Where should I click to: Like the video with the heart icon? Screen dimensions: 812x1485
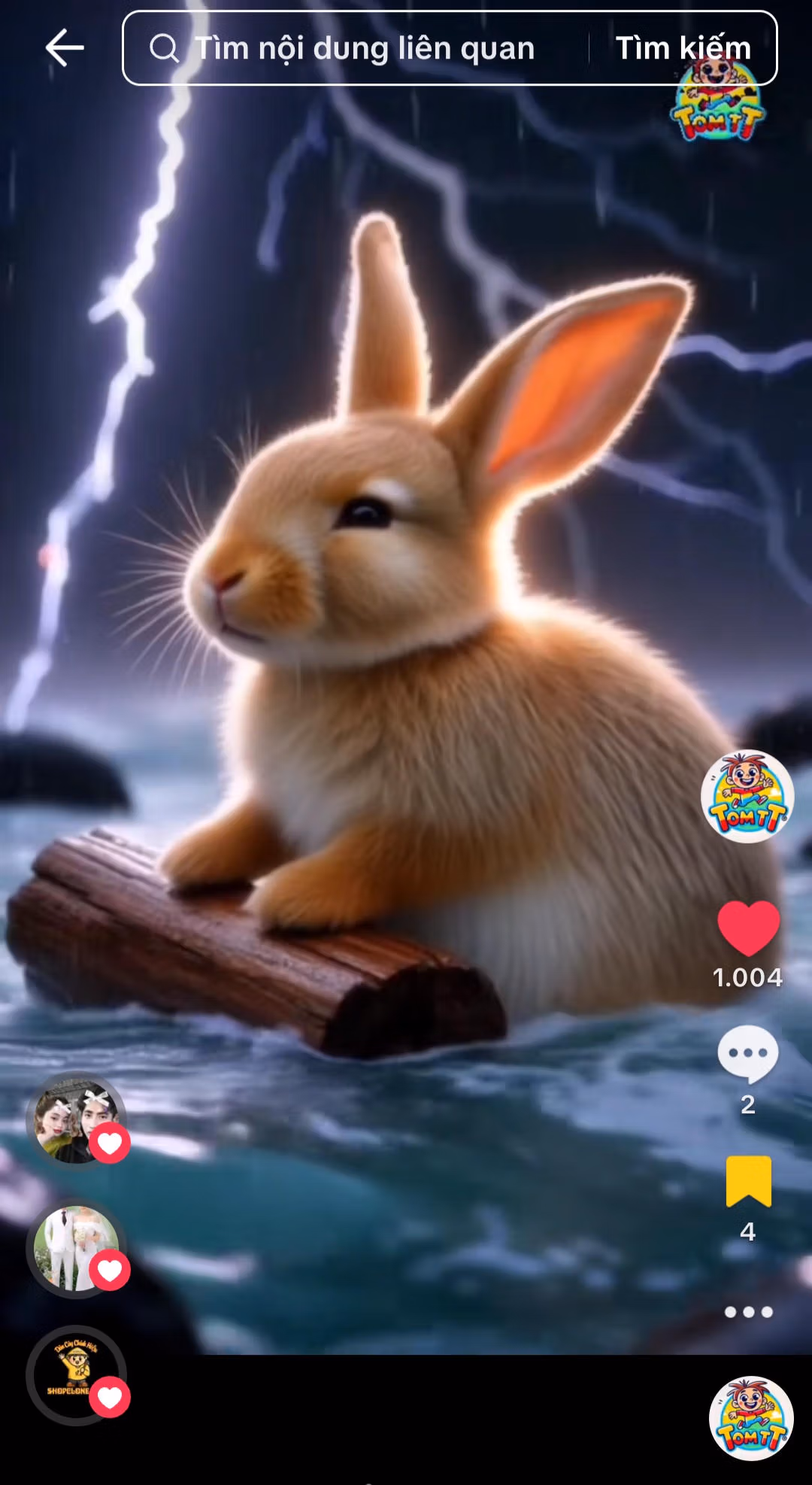748,928
